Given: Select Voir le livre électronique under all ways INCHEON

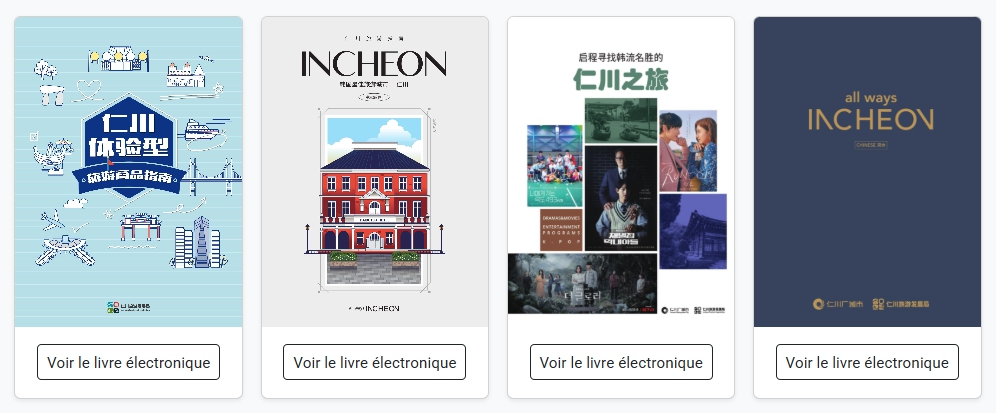Looking at the screenshot, I should click(867, 362).
